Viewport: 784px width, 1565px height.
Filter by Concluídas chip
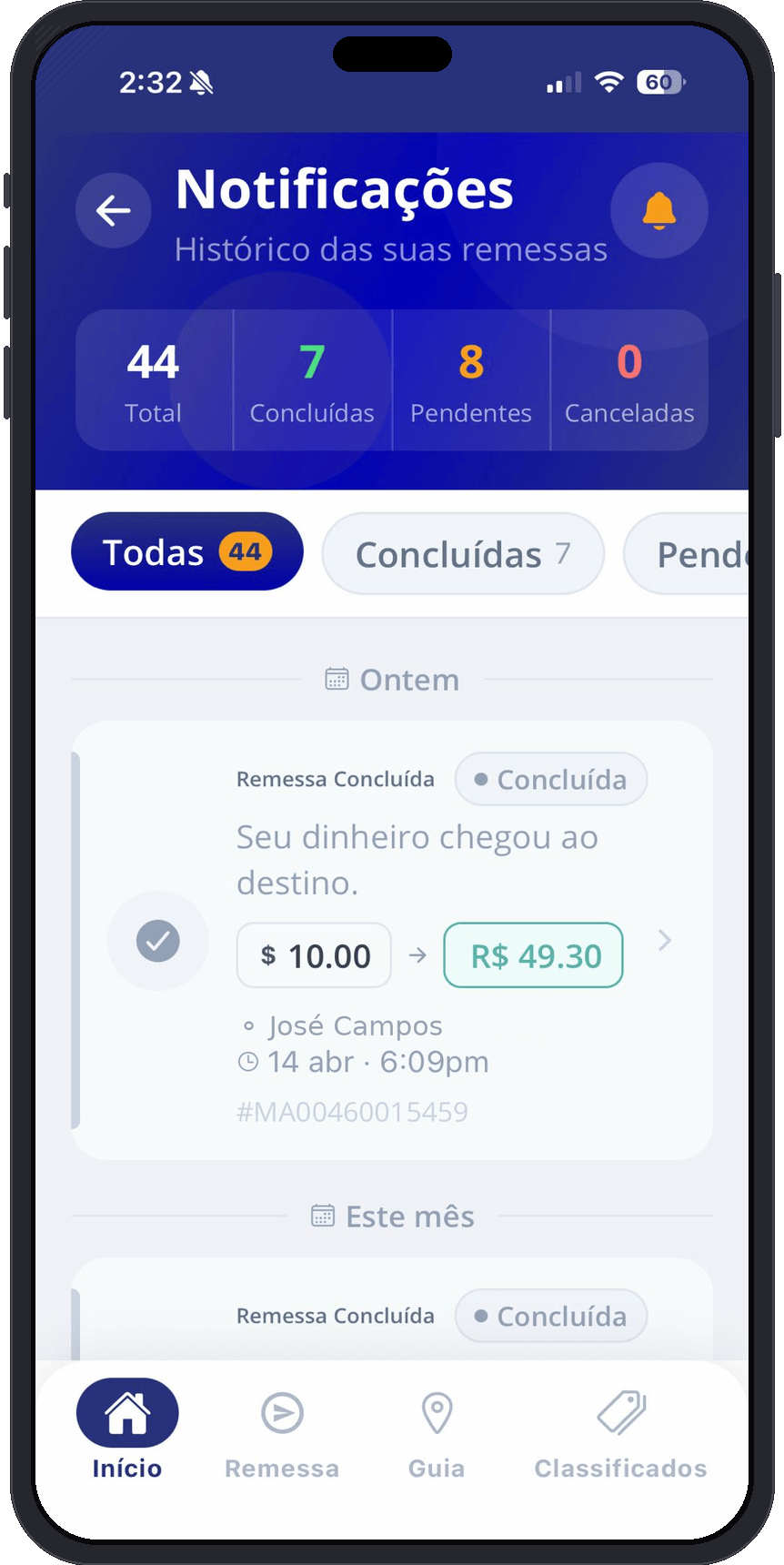462,554
